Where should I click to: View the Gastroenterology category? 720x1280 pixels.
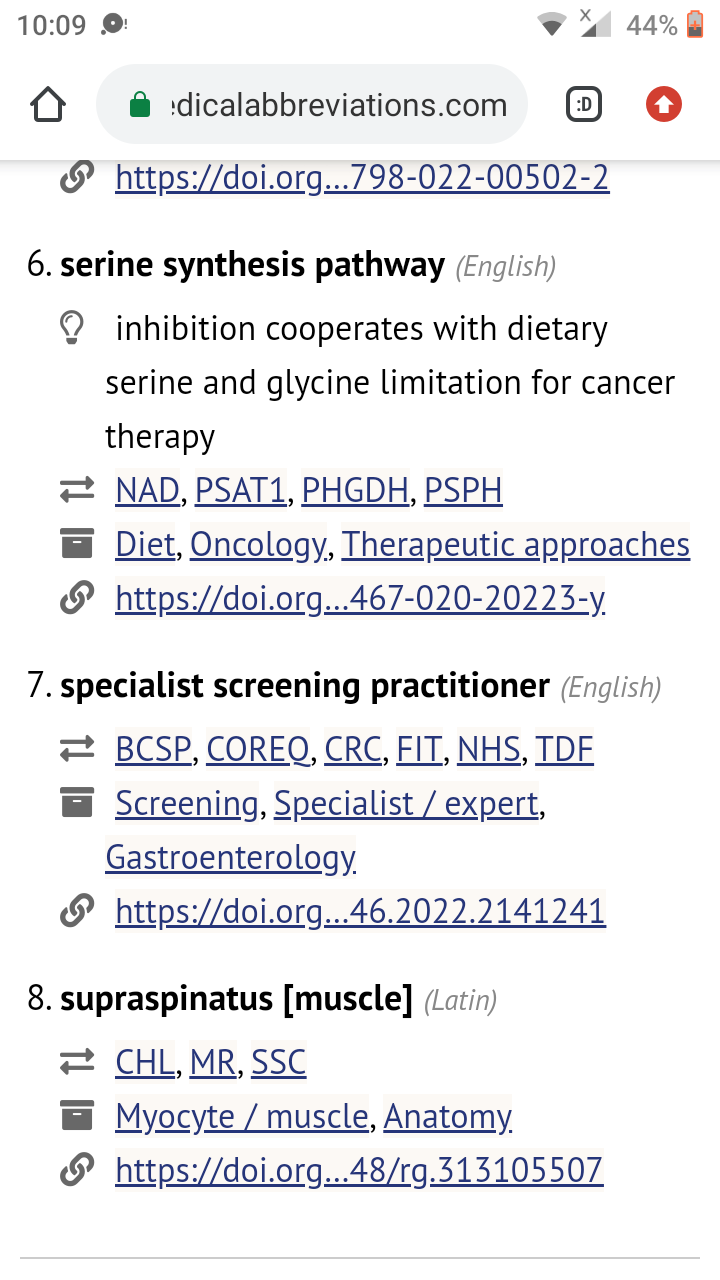pos(230,857)
